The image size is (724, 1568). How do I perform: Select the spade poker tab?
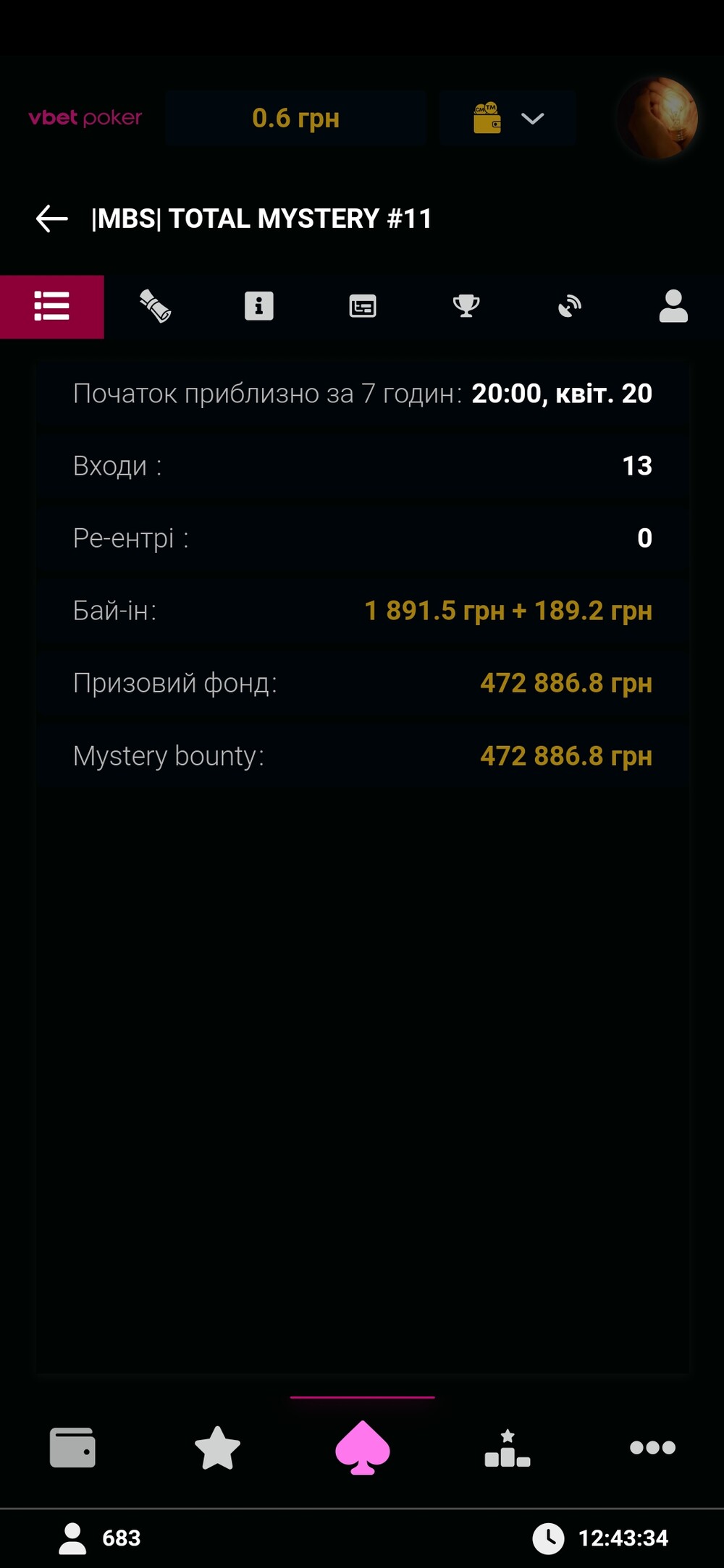[362, 1448]
